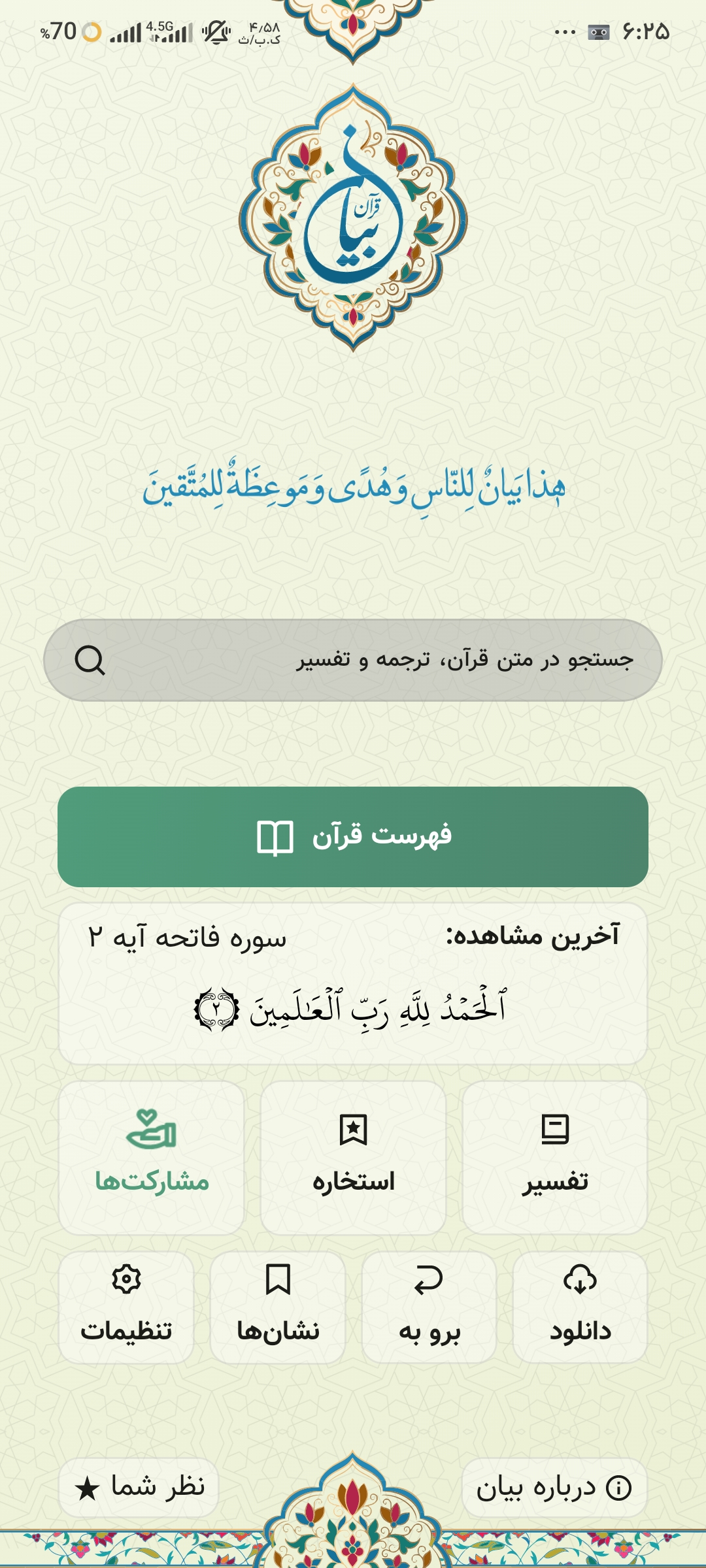The width and height of the screenshot is (706, 1568).
Task: Tap the برو به go-to button
Action: (x=429, y=1308)
